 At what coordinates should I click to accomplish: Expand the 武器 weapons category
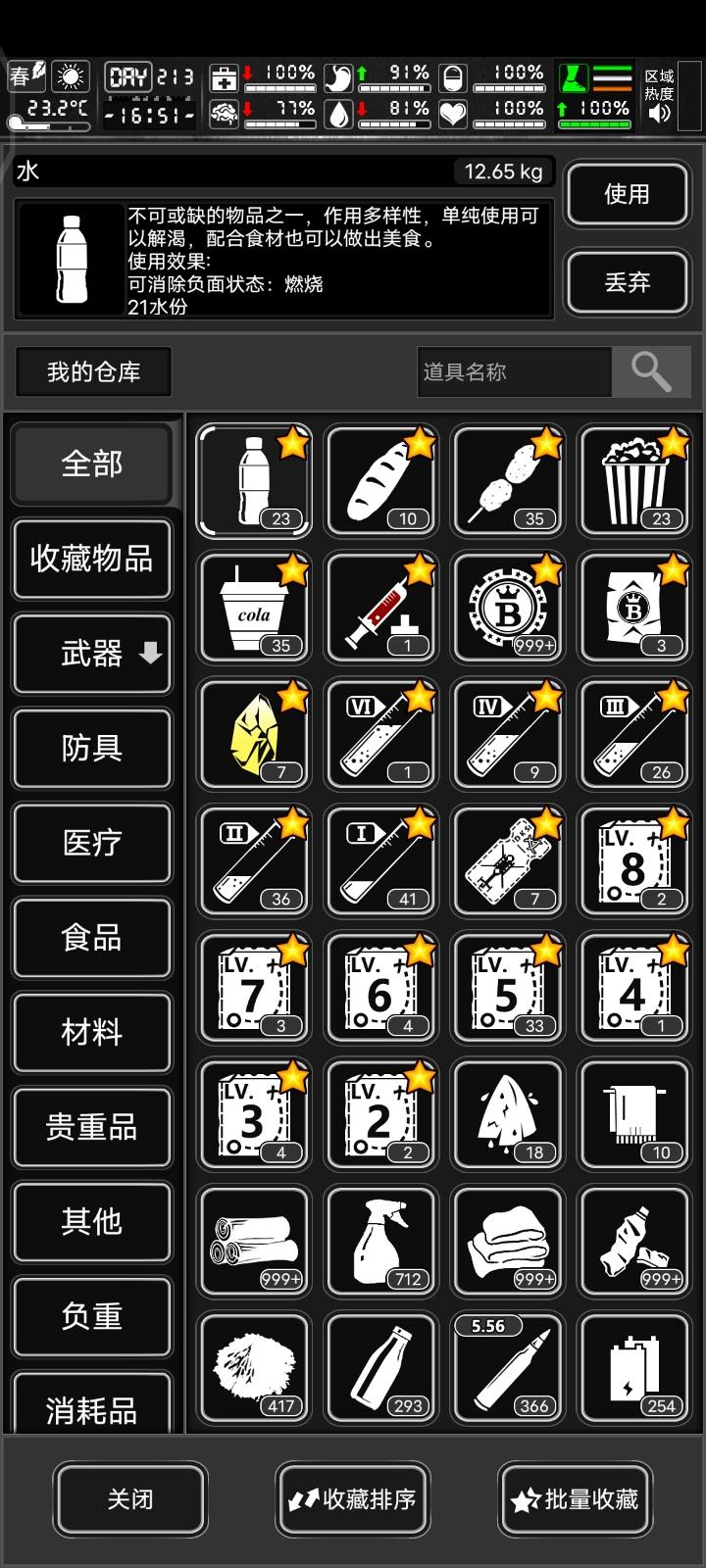coord(91,654)
